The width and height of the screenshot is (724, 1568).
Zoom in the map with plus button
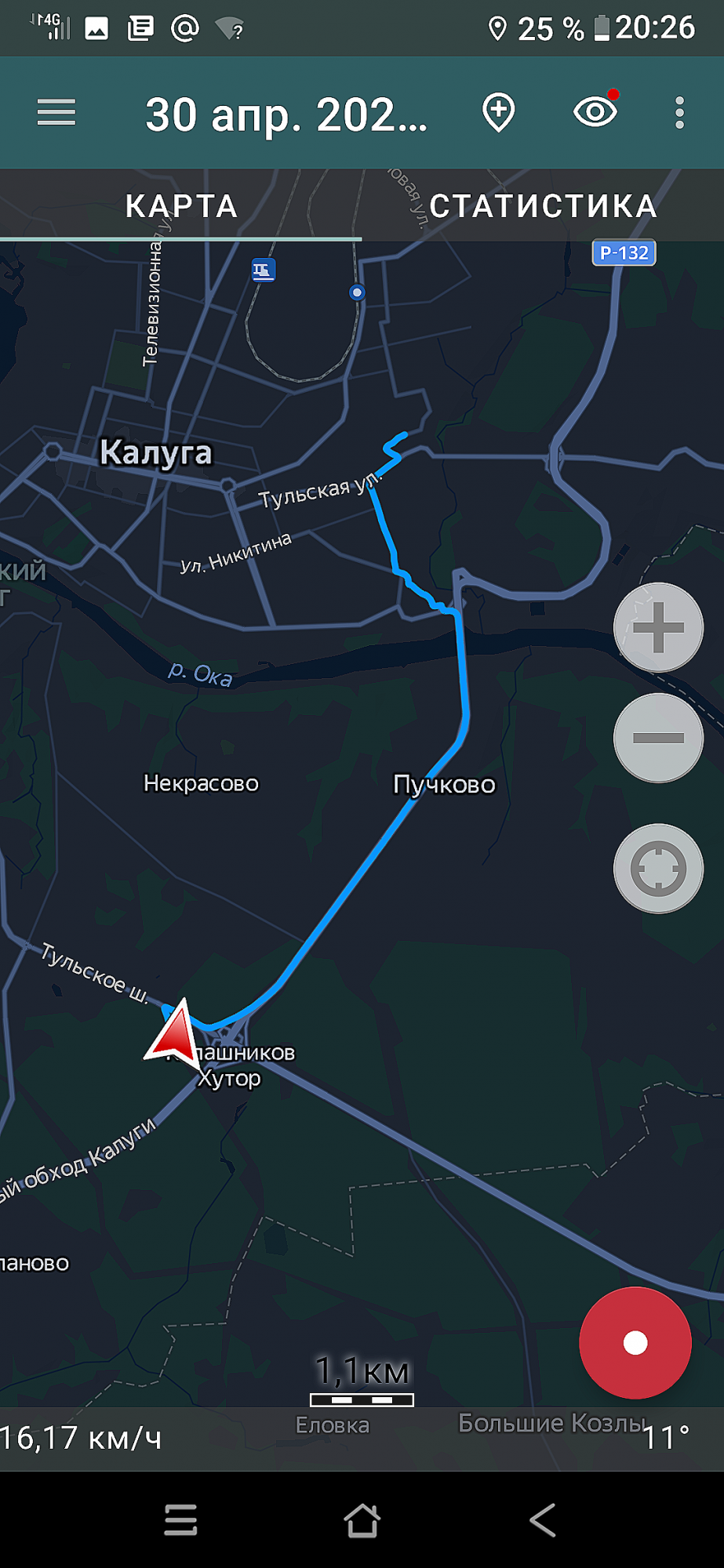tap(658, 627)
